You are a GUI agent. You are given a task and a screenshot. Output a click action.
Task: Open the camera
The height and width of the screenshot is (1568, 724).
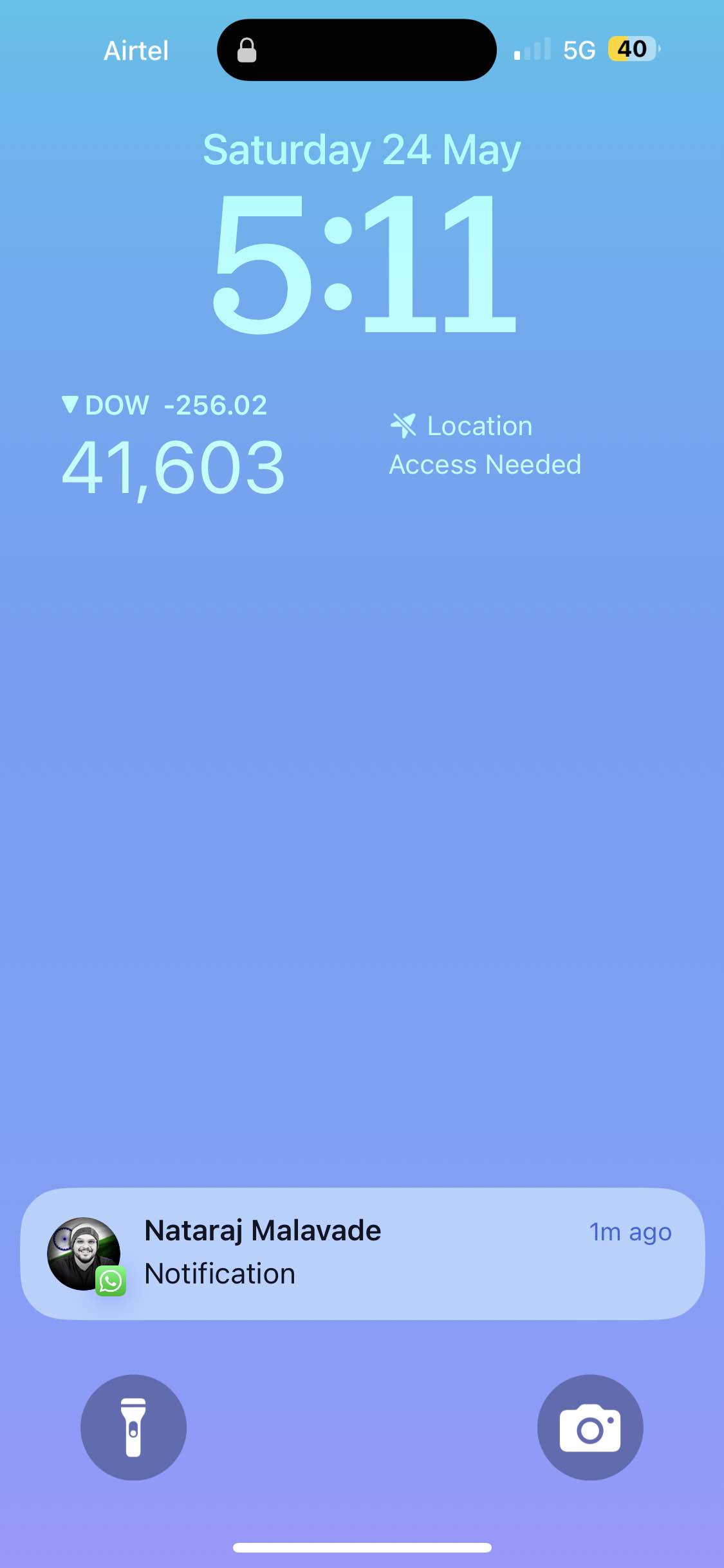(589, 1426)
